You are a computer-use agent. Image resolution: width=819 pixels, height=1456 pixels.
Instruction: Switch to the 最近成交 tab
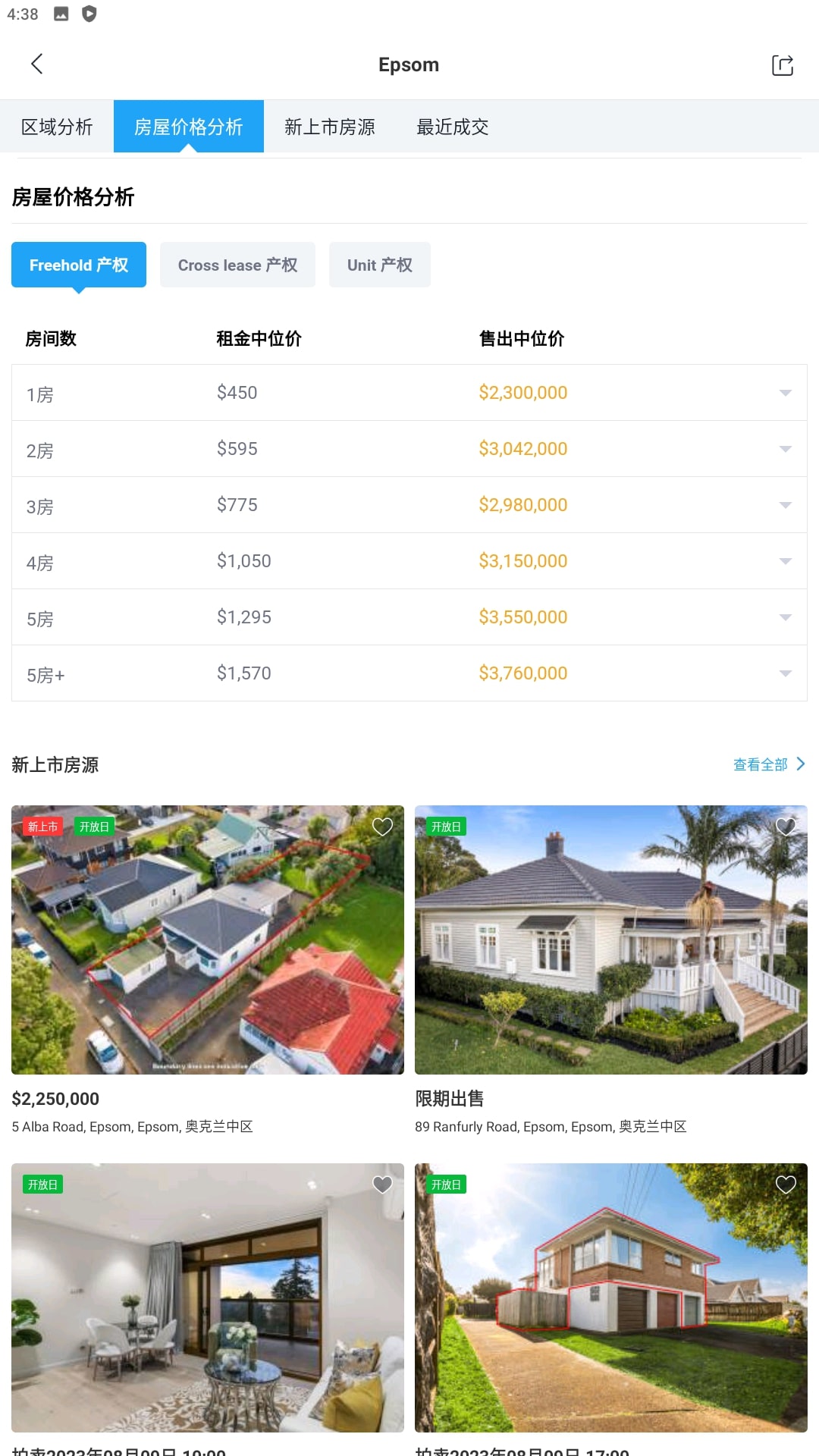click(452, 127)
